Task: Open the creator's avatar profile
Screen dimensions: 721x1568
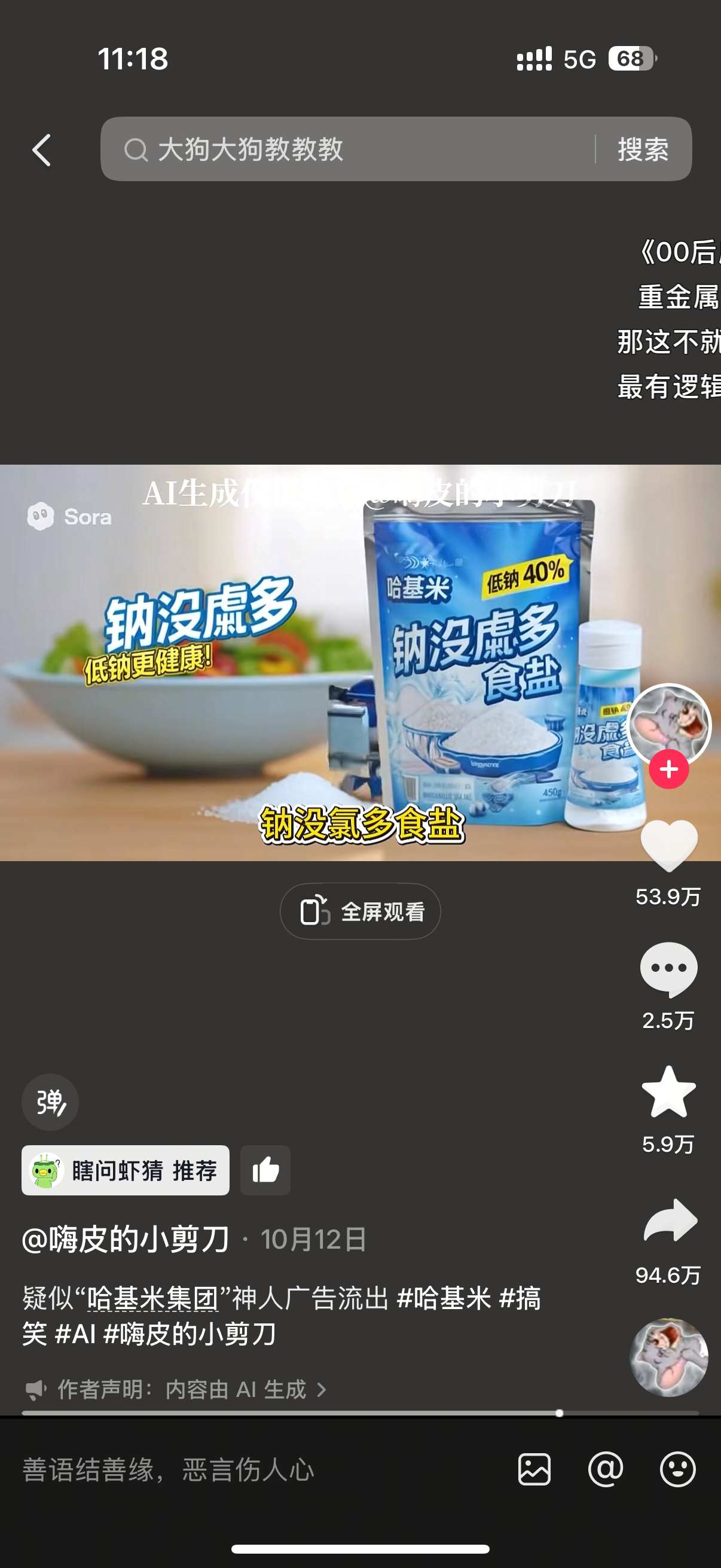Action: (x=668, y=722)
